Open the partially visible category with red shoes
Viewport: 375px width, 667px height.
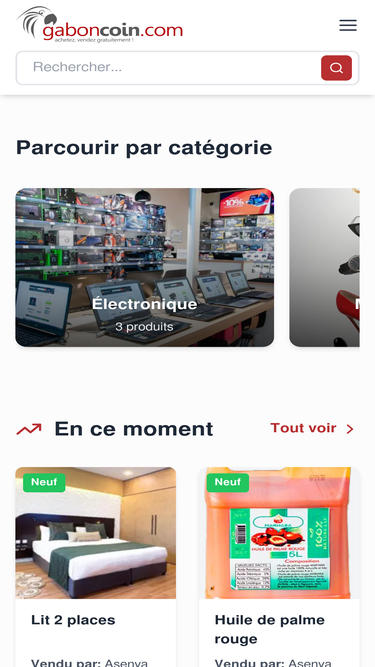pos(325,267)
